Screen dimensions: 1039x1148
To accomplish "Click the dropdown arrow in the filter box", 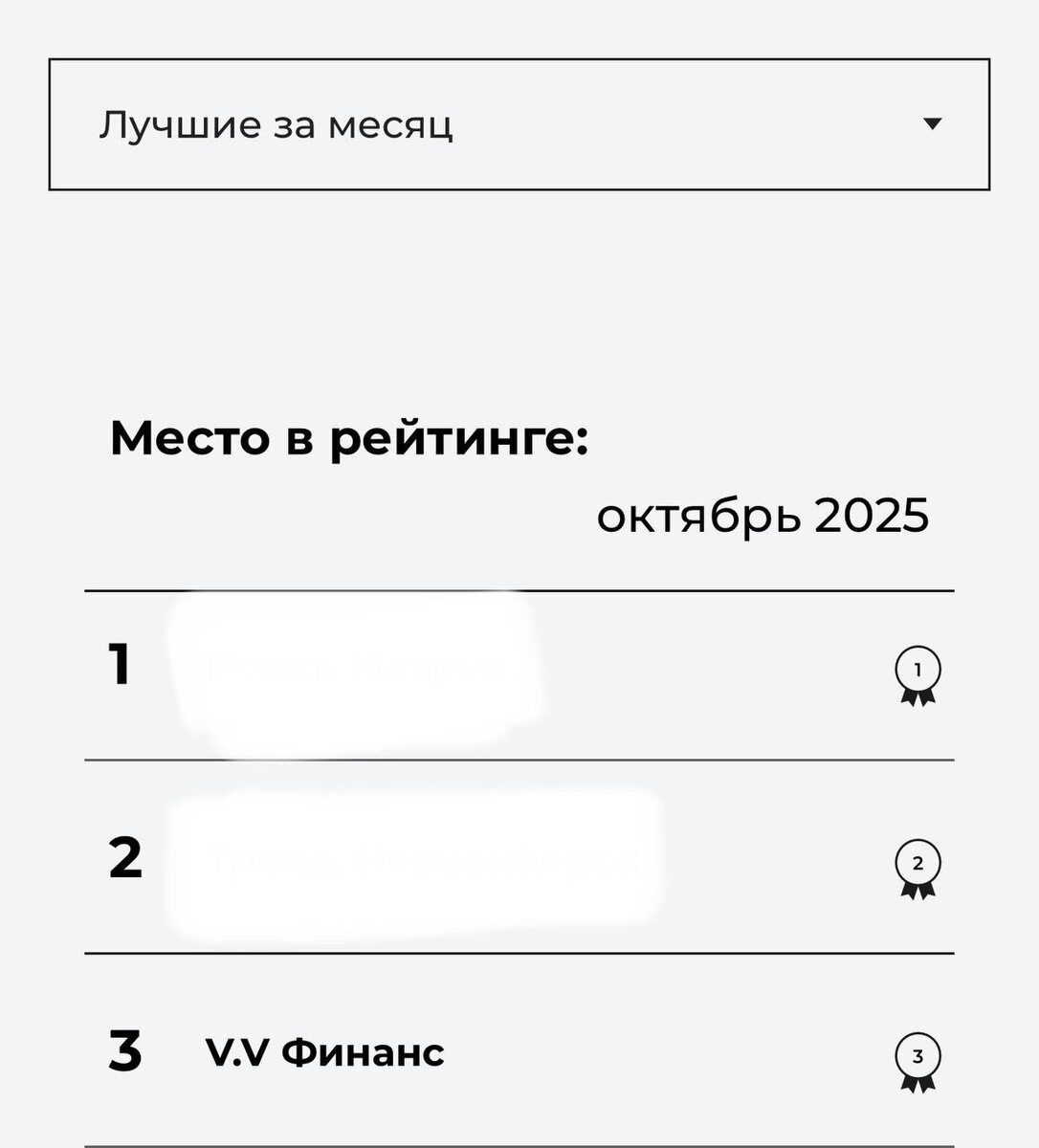I will pyautogui.click(x=933, y=124).
